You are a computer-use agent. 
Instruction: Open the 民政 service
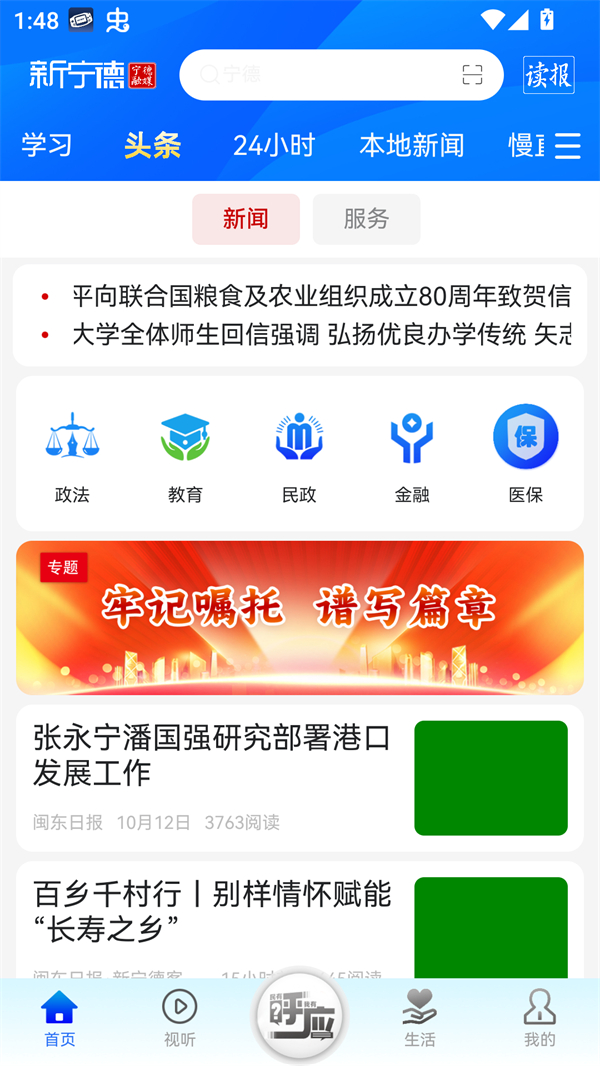point(299,455)
